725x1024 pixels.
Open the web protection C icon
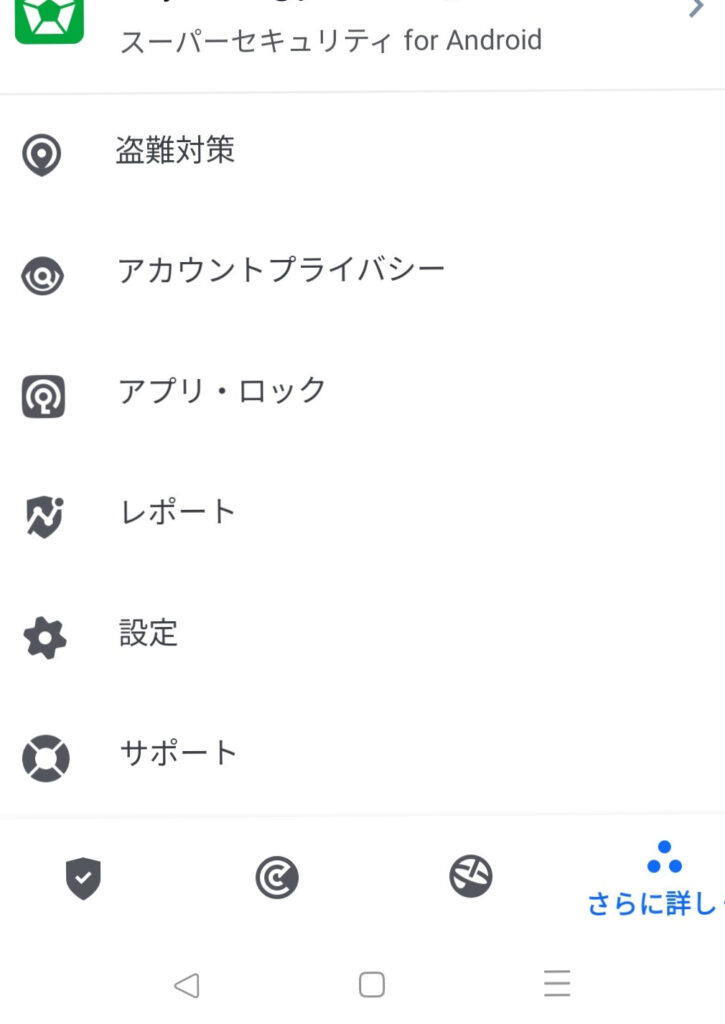[x=277, y=878]
